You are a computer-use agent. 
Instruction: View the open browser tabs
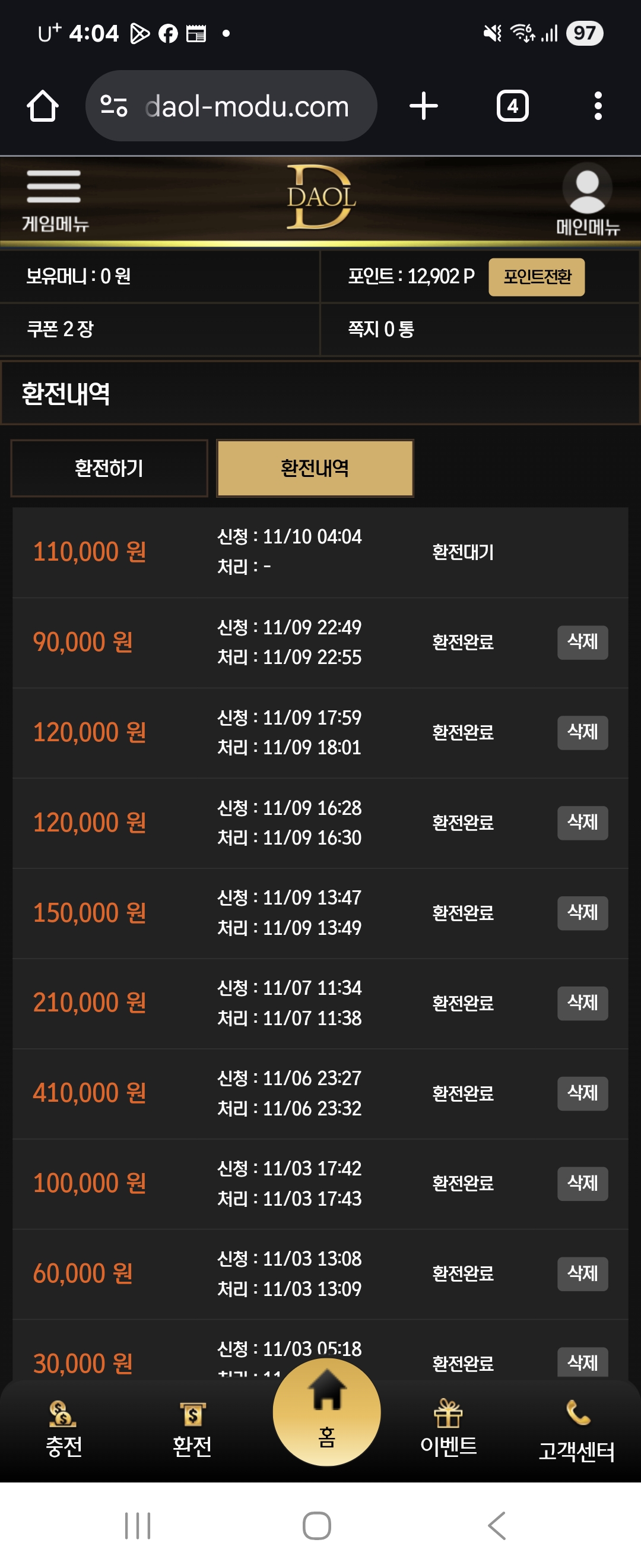[x=512, y=106]
